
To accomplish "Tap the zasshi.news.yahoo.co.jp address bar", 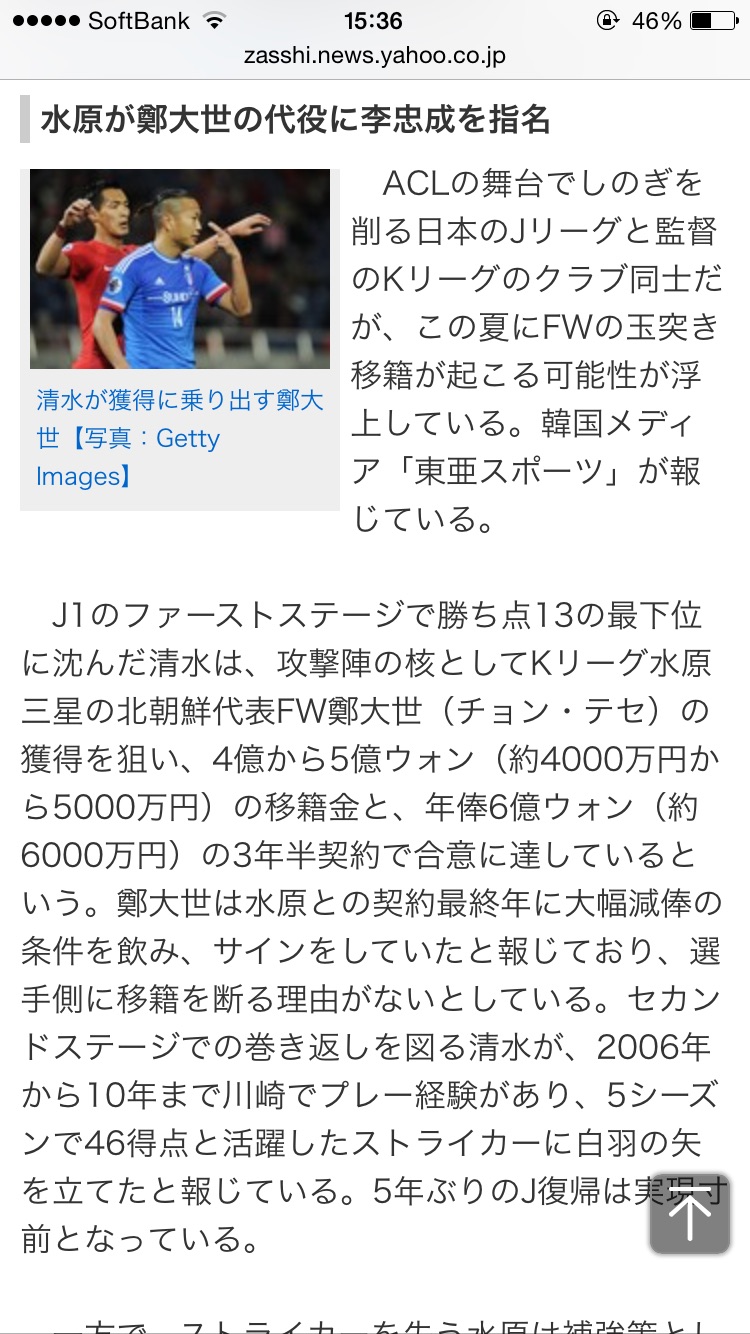I will [375, 55].
